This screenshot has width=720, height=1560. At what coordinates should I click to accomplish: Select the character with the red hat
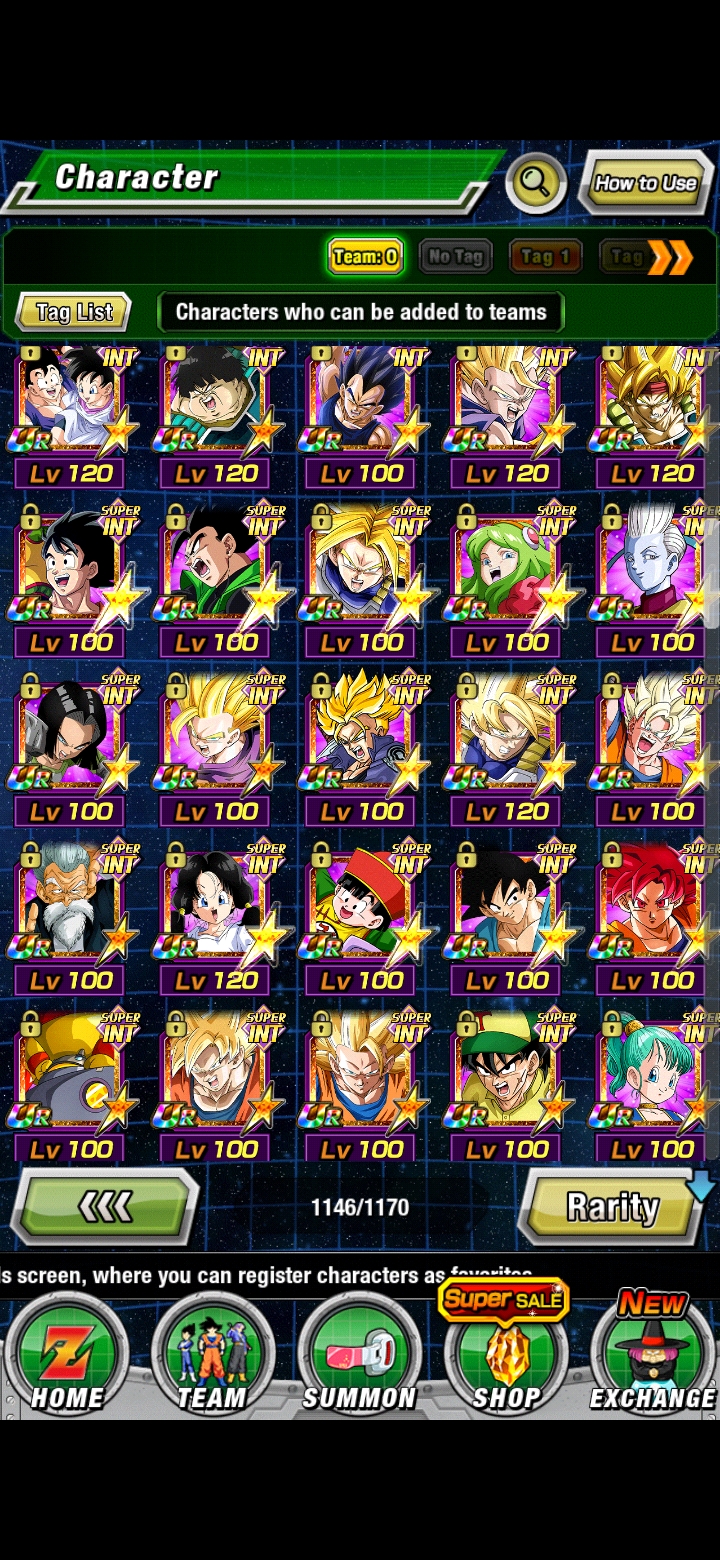pos(361,918)
